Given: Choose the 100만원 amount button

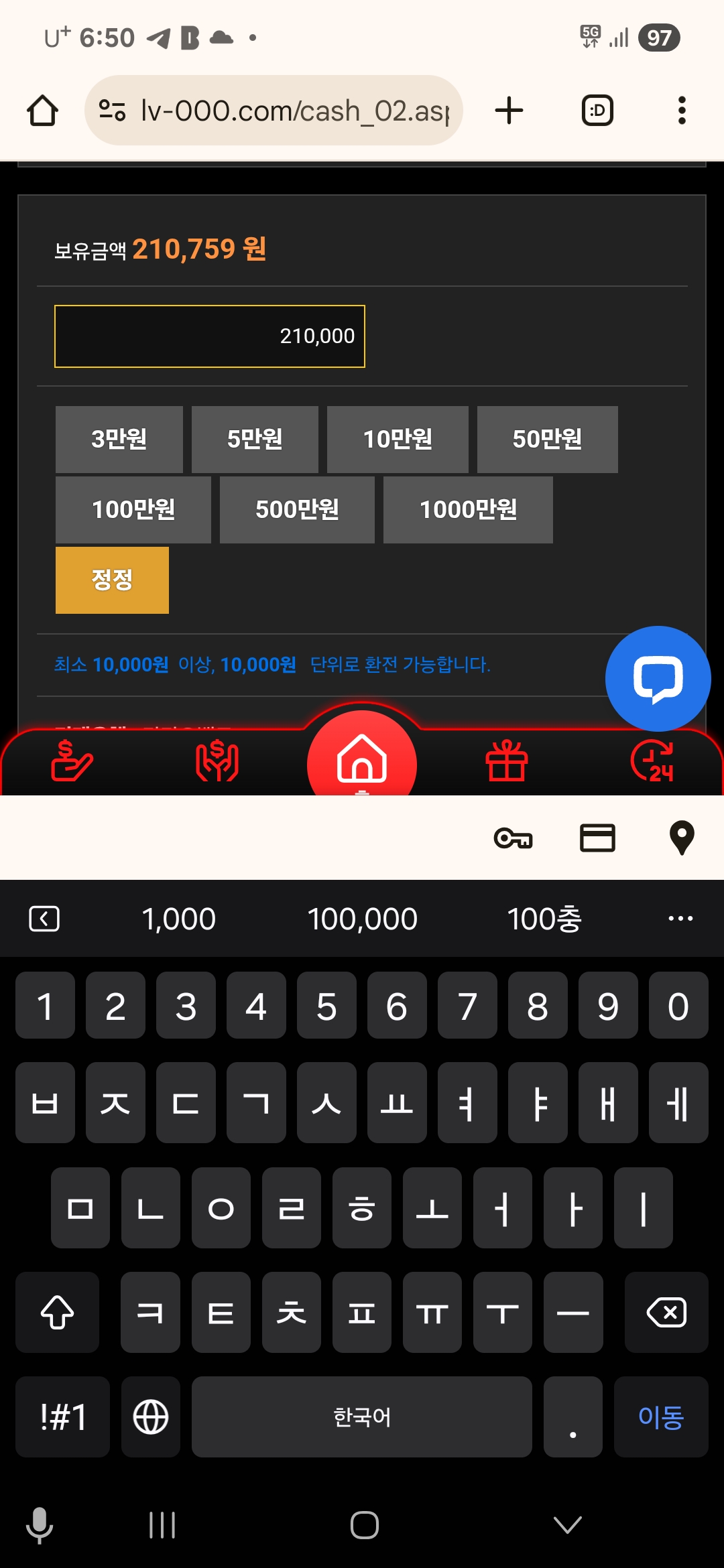Looking at the screenshot, I should [x=133, y=510].
